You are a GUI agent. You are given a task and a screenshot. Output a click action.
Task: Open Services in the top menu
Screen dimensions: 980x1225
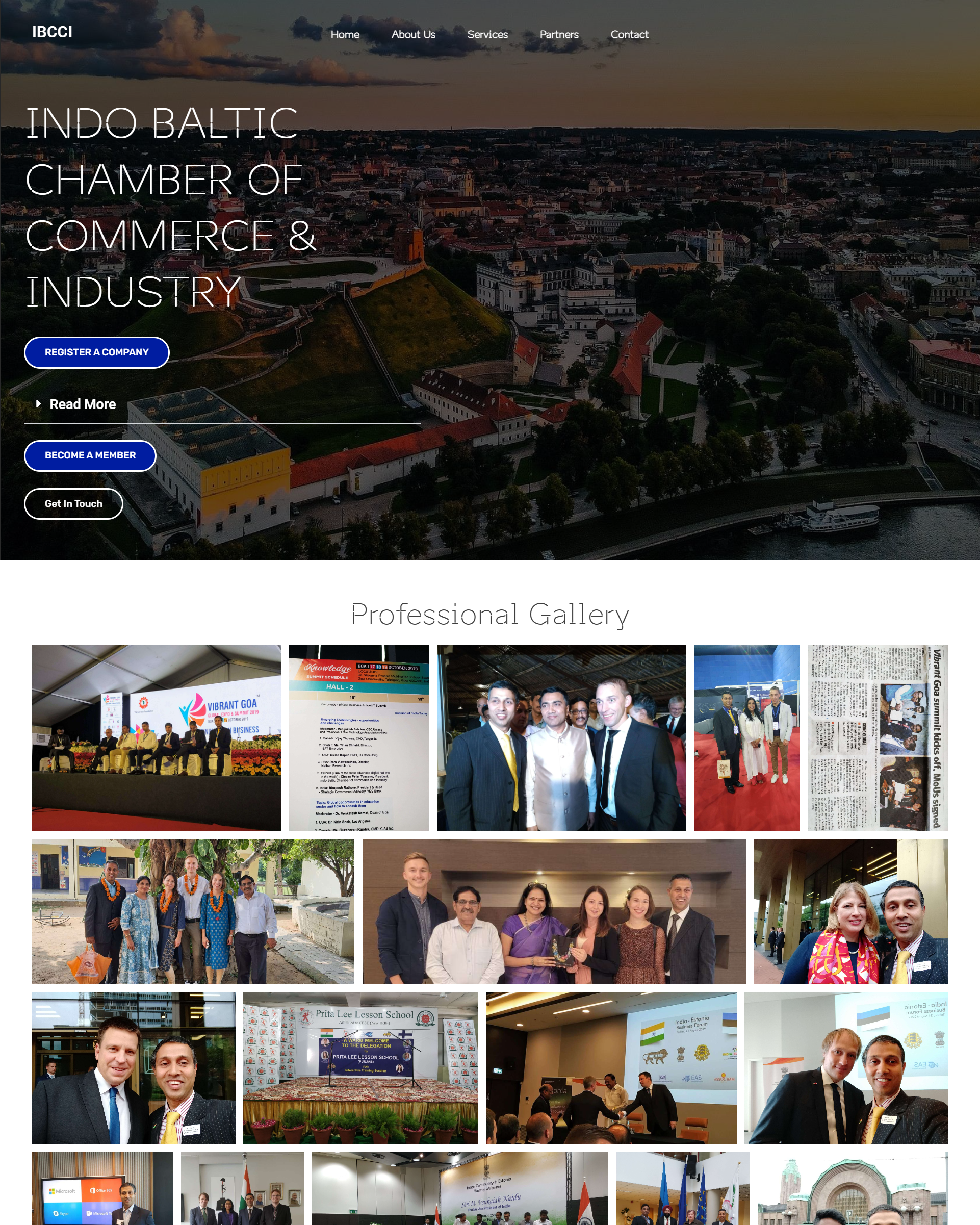click(487, 35)
